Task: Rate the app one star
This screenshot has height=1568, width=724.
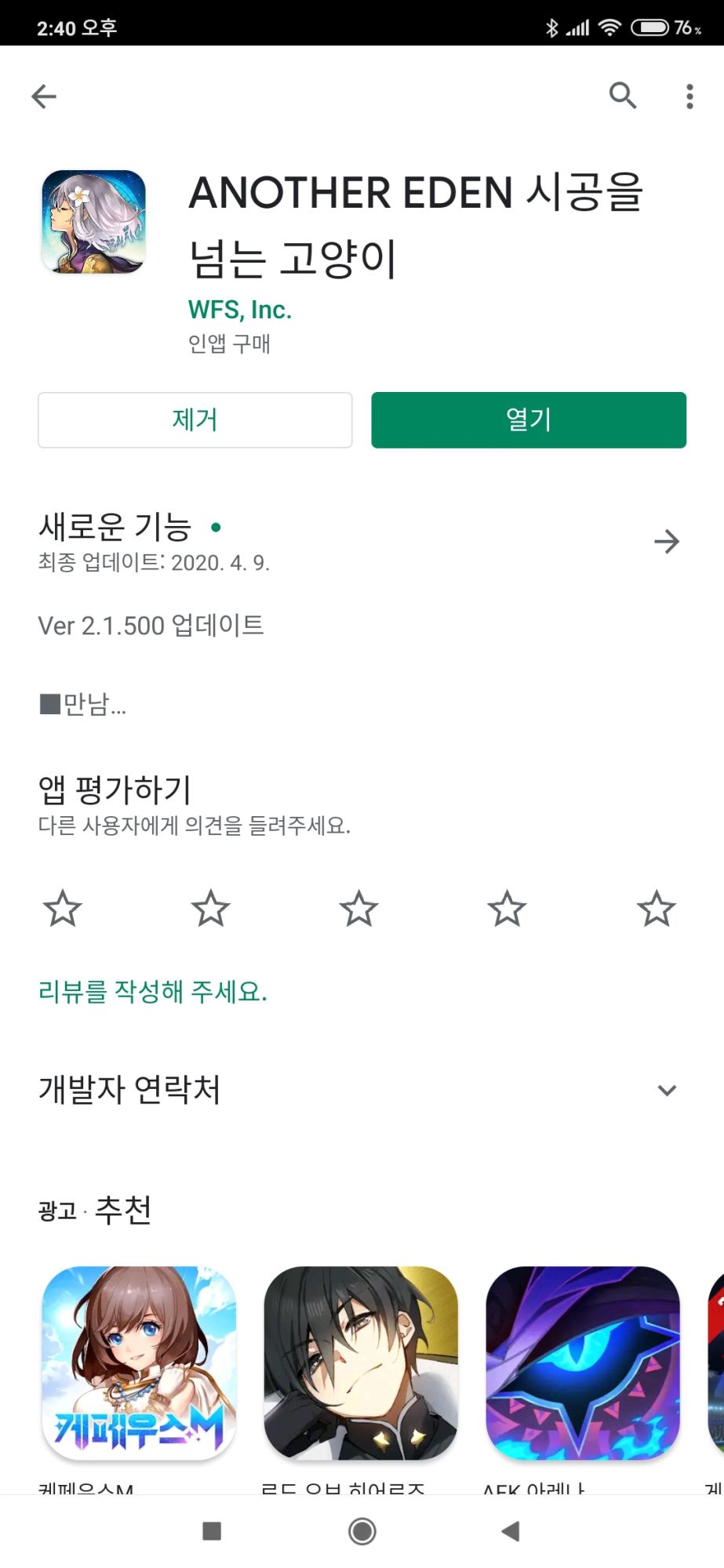Action: 62,909
